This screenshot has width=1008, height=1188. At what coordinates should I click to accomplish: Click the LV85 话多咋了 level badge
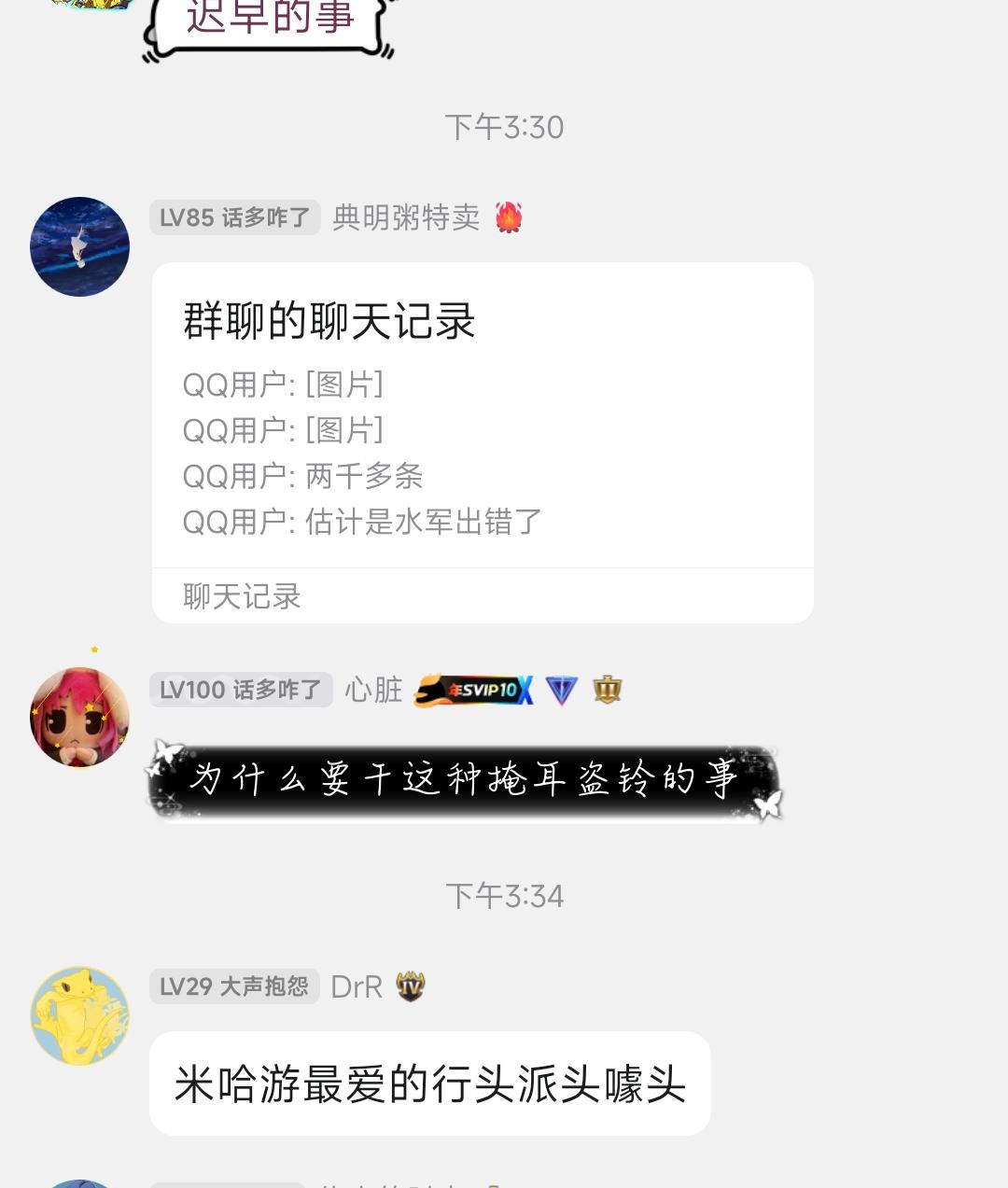[234, 217]
